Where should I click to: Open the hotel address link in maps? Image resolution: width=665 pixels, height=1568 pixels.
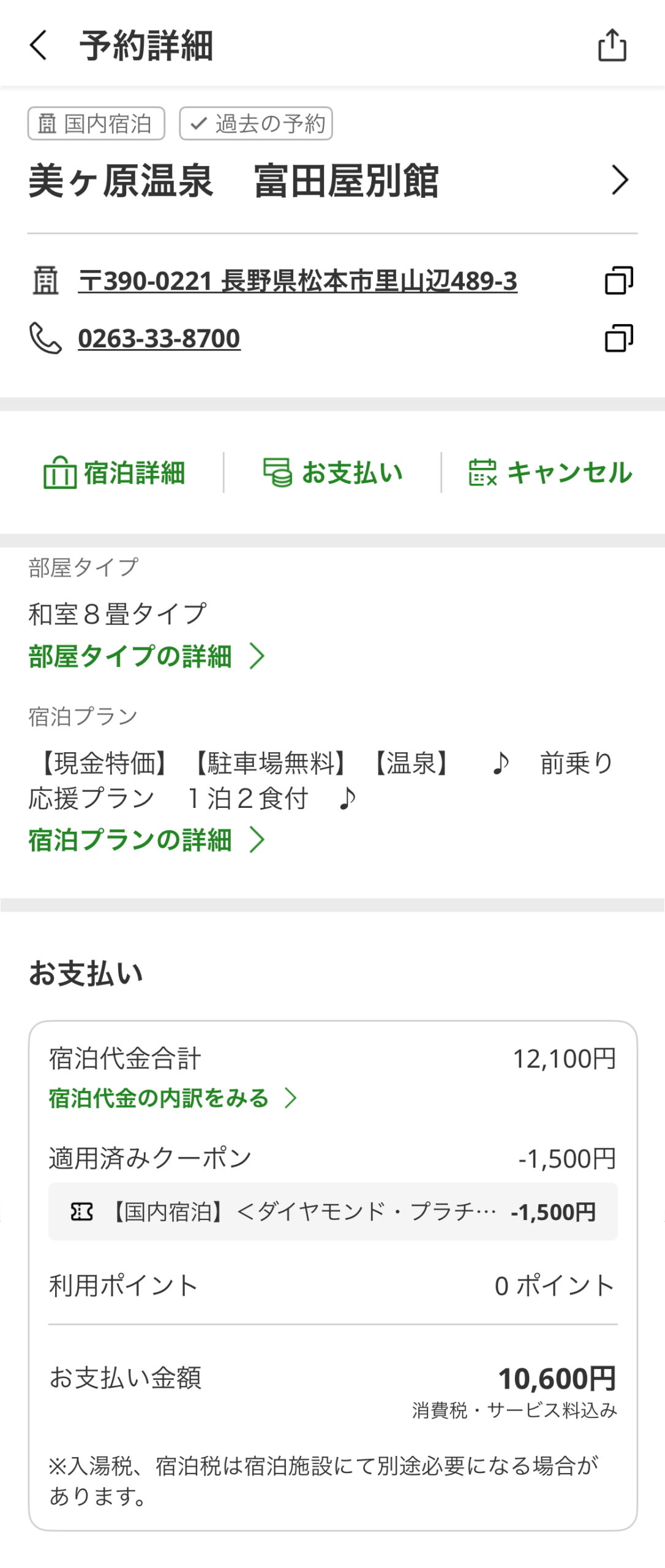pos(298,281)
